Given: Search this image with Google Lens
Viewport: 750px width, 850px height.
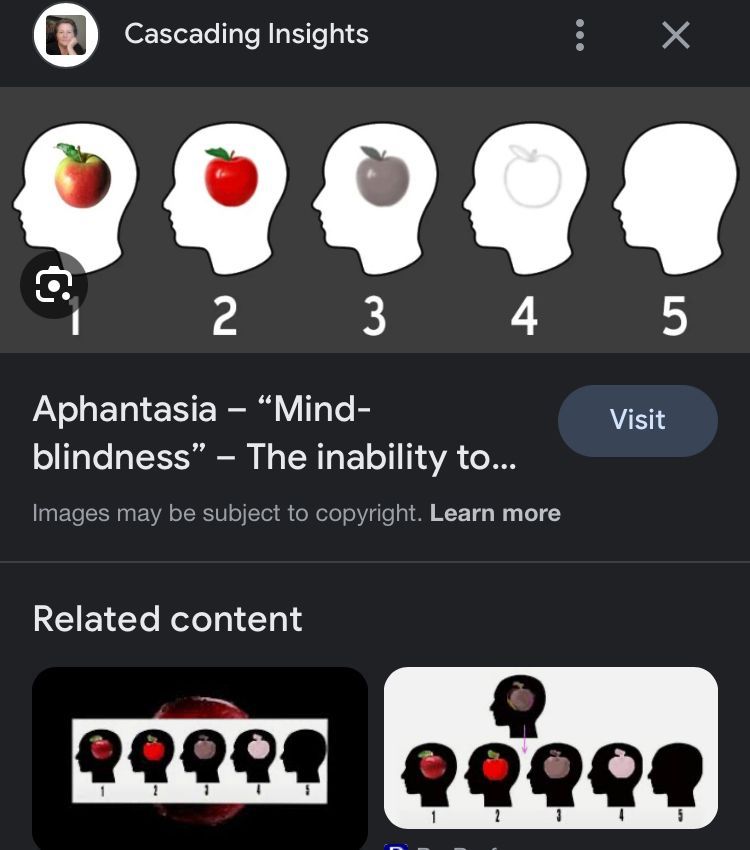Looking at the screenshot, I should (x=54, y=285).
